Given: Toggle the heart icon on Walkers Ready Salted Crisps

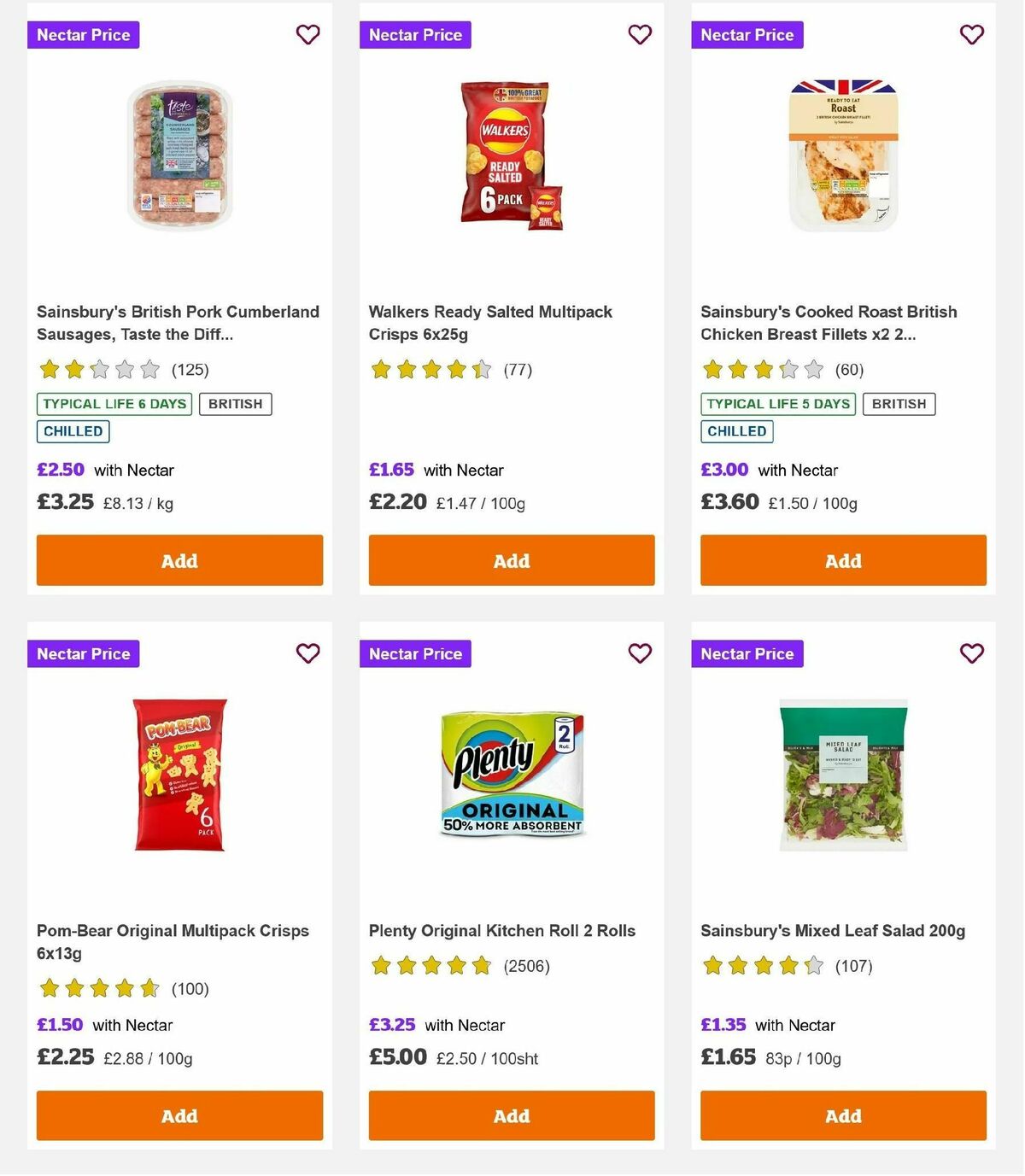Looking at the screenshot, I should pyautogui.click(x=640, y=34).
